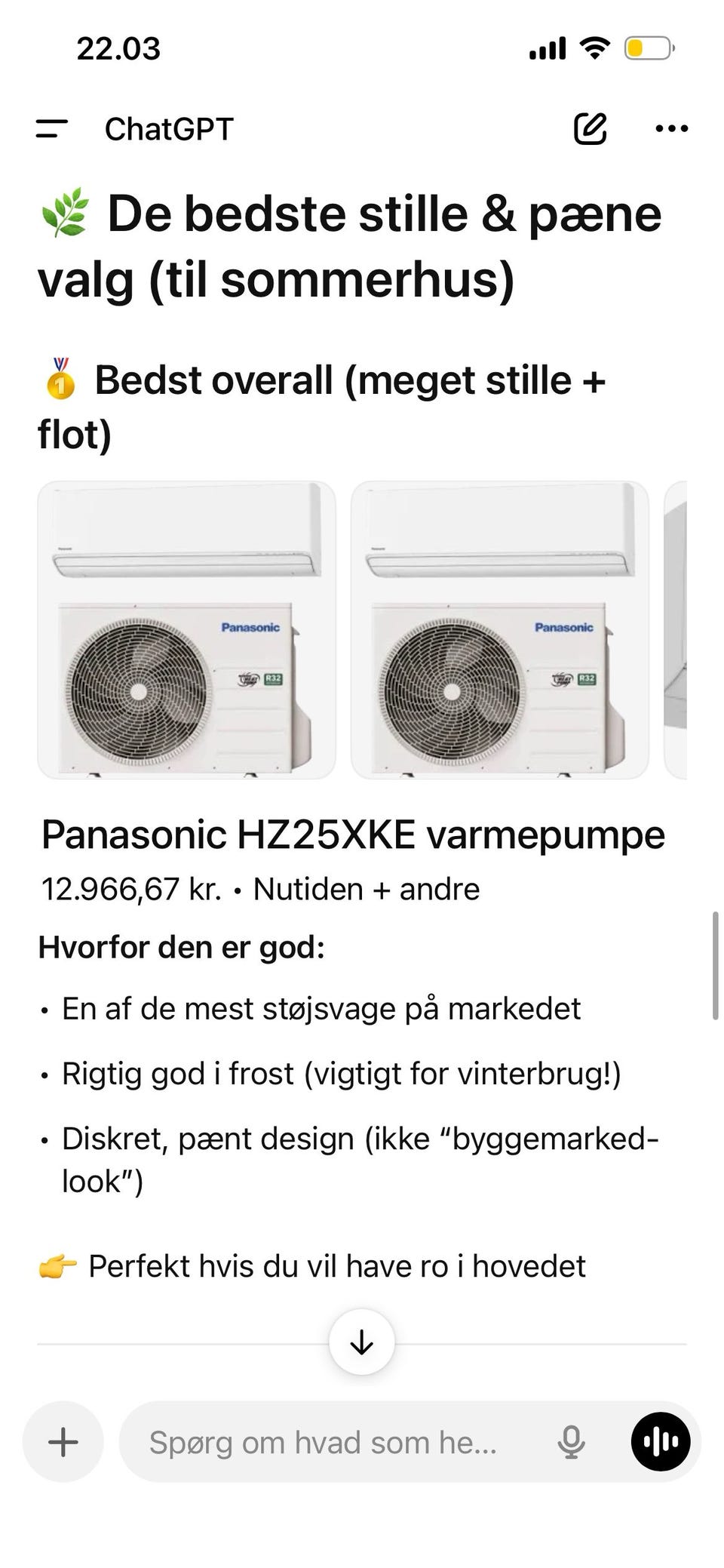Jump to the bottom of the conversation

362,1342
